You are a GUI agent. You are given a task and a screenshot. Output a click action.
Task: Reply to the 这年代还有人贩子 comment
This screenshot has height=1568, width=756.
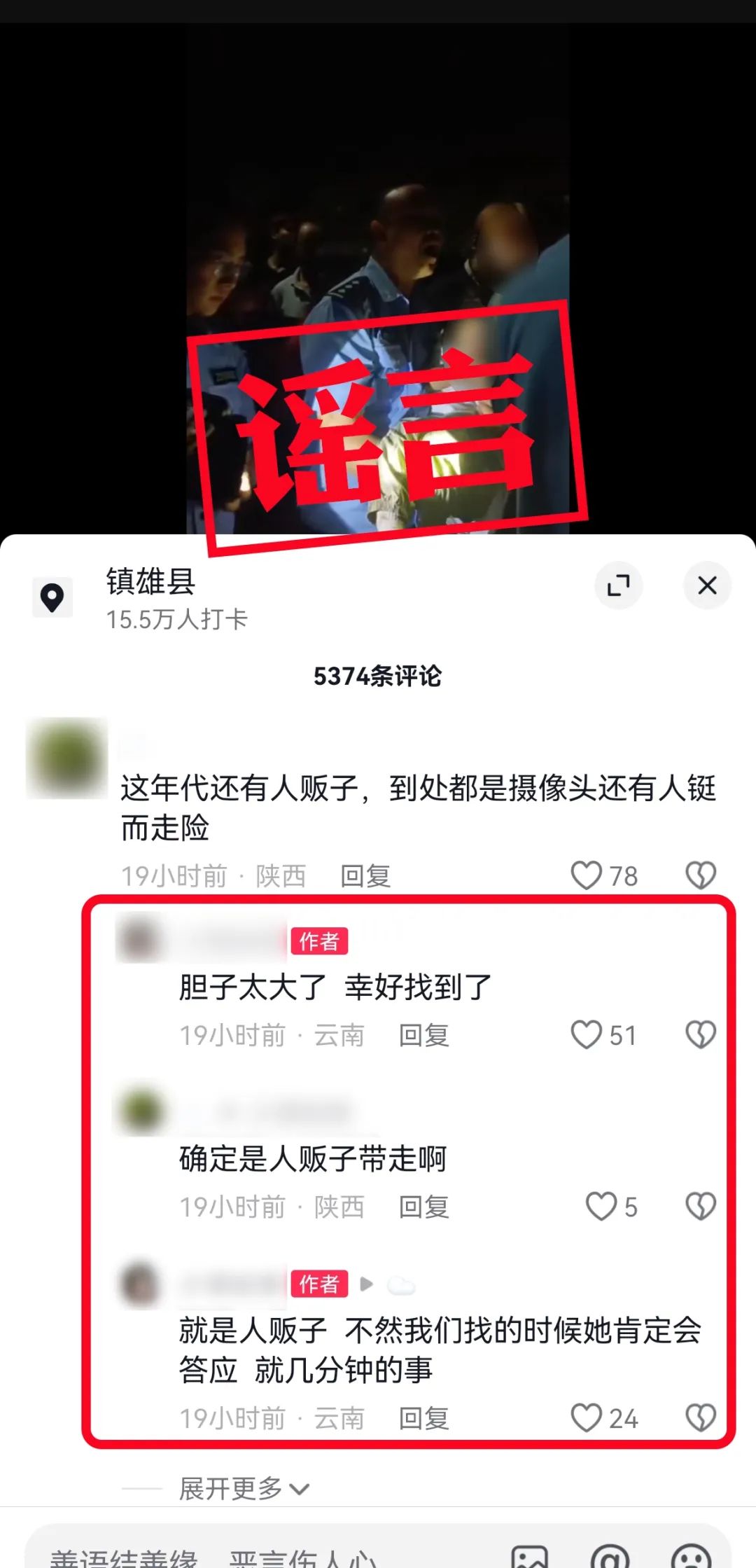coord(365,875)
